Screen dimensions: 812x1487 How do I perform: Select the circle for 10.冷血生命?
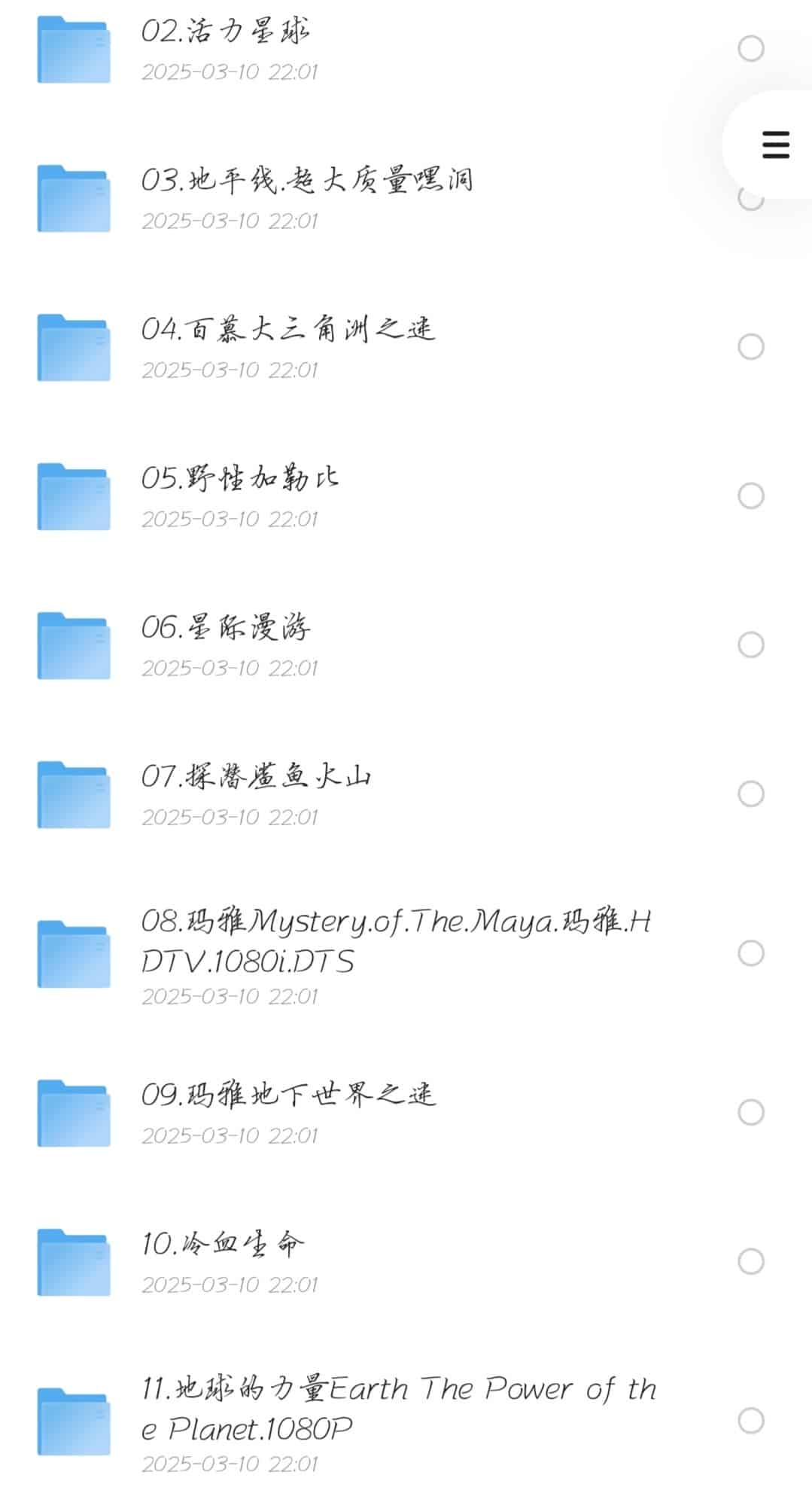(750, 1261)
